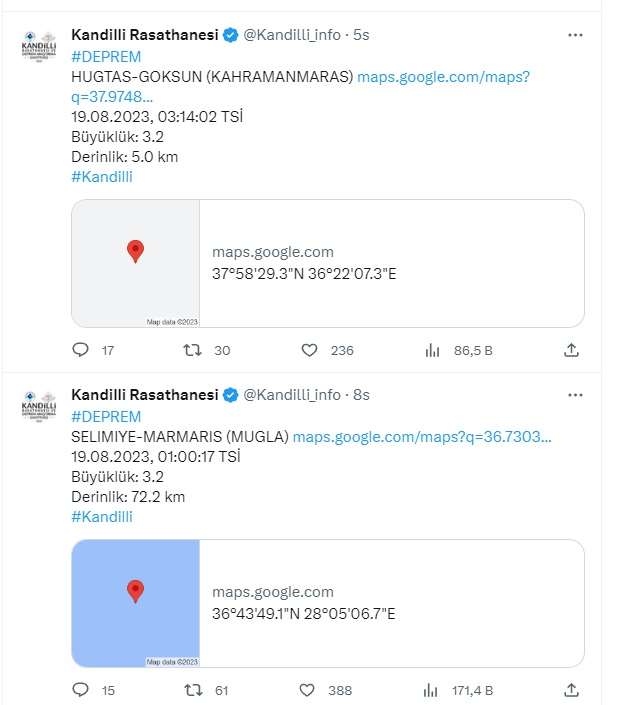The width and height of the screenshot is (623, 705).
Task: Reply to the HUGTAS-GOKSUN earthquake tweet
Action: click(82, 350)
